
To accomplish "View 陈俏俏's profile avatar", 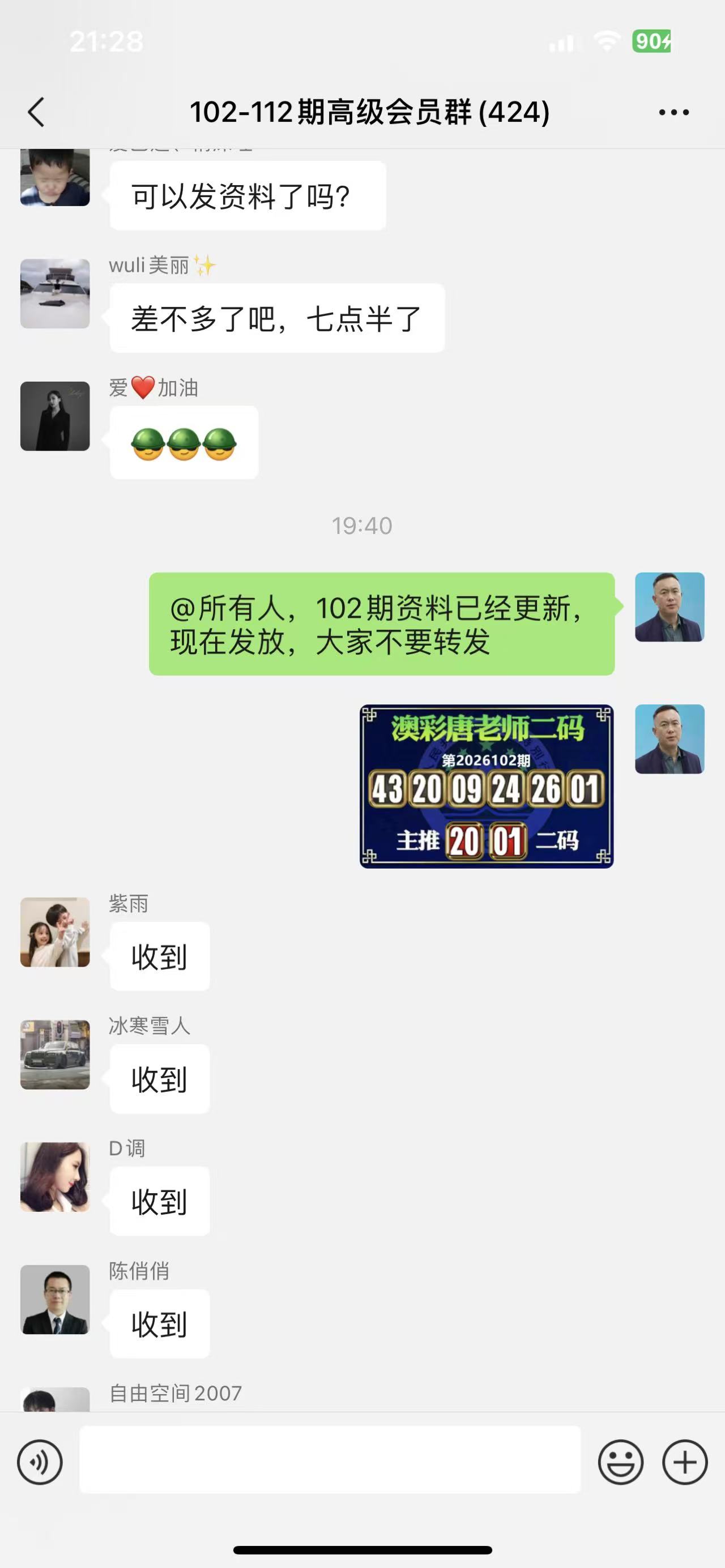I will tap(55, 1299).
